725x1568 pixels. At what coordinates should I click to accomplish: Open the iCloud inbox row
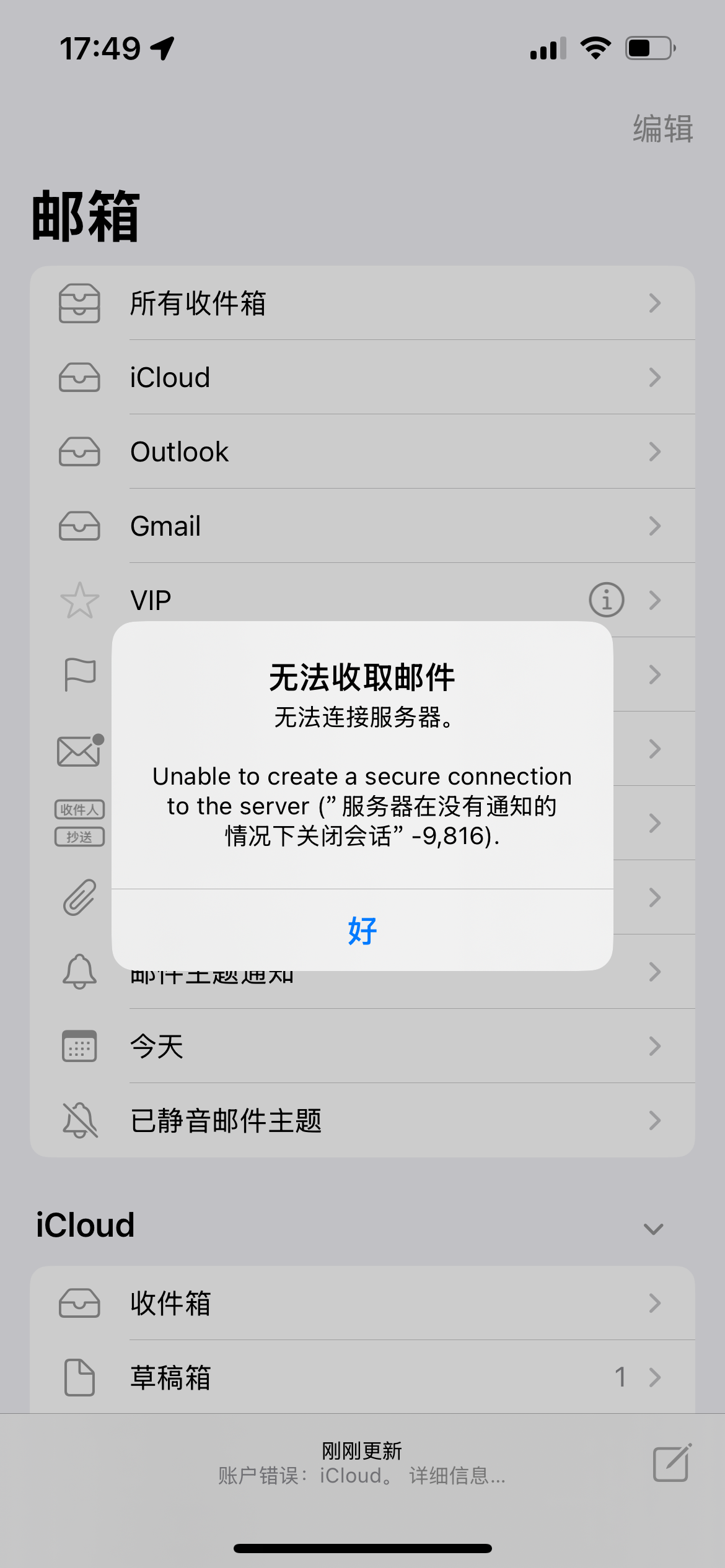click(x=362, y=378)
